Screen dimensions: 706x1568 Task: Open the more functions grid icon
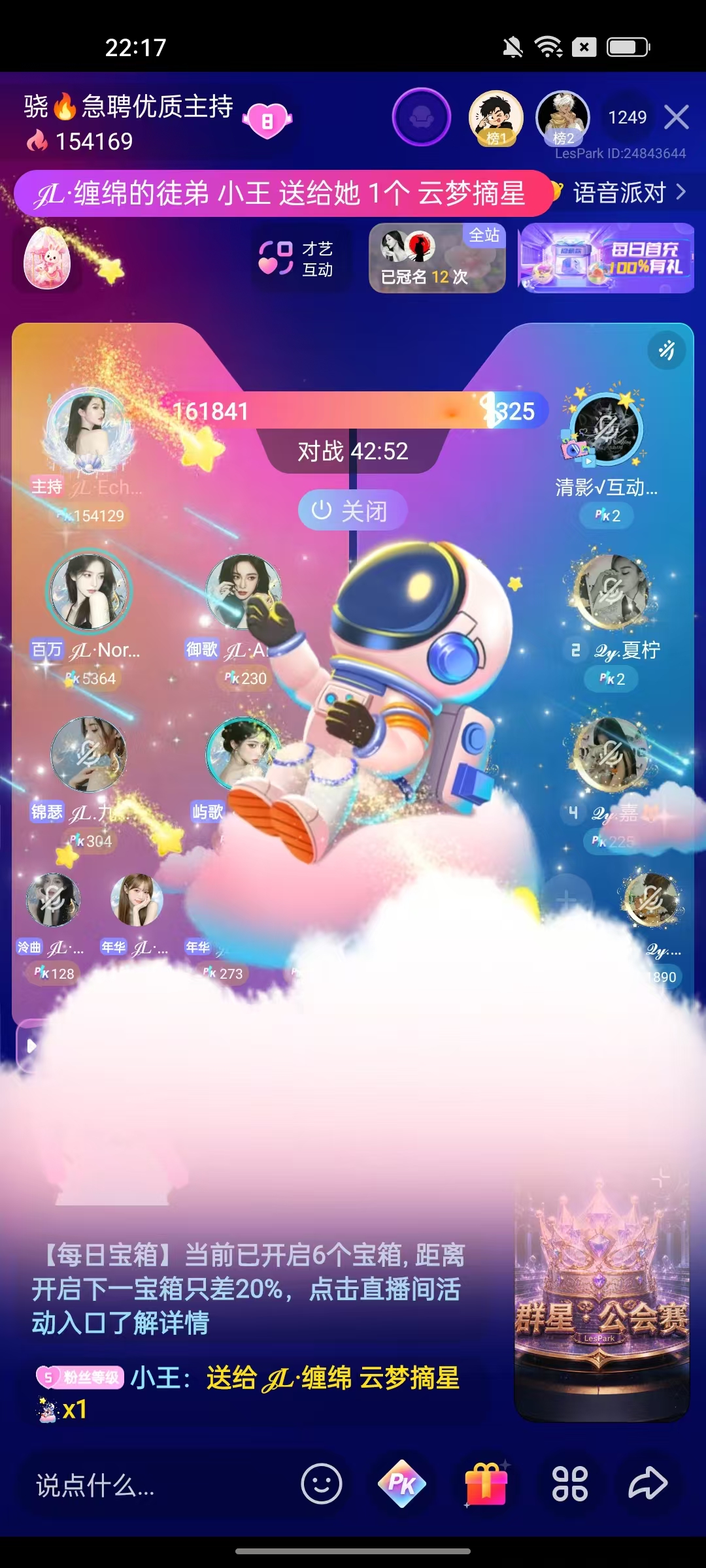(x=569, y=1484)
